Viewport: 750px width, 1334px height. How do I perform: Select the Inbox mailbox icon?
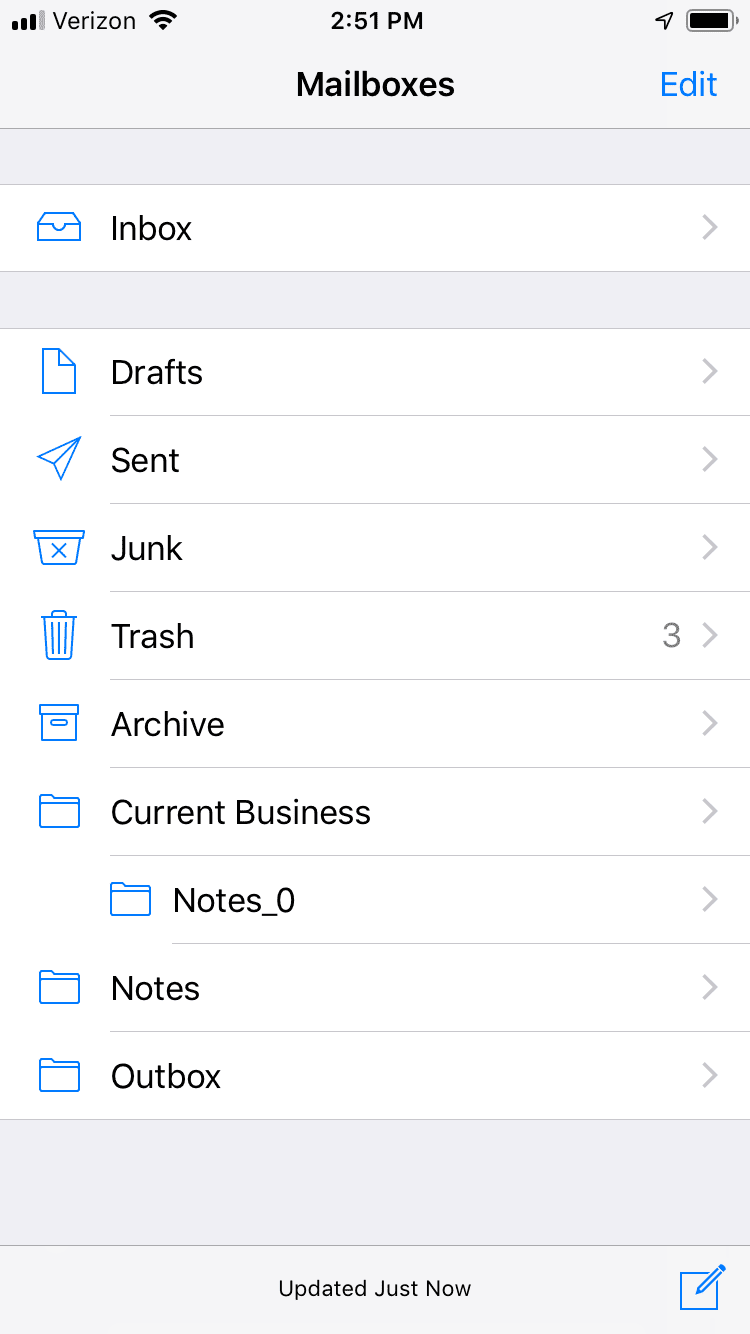coord(59,227)
